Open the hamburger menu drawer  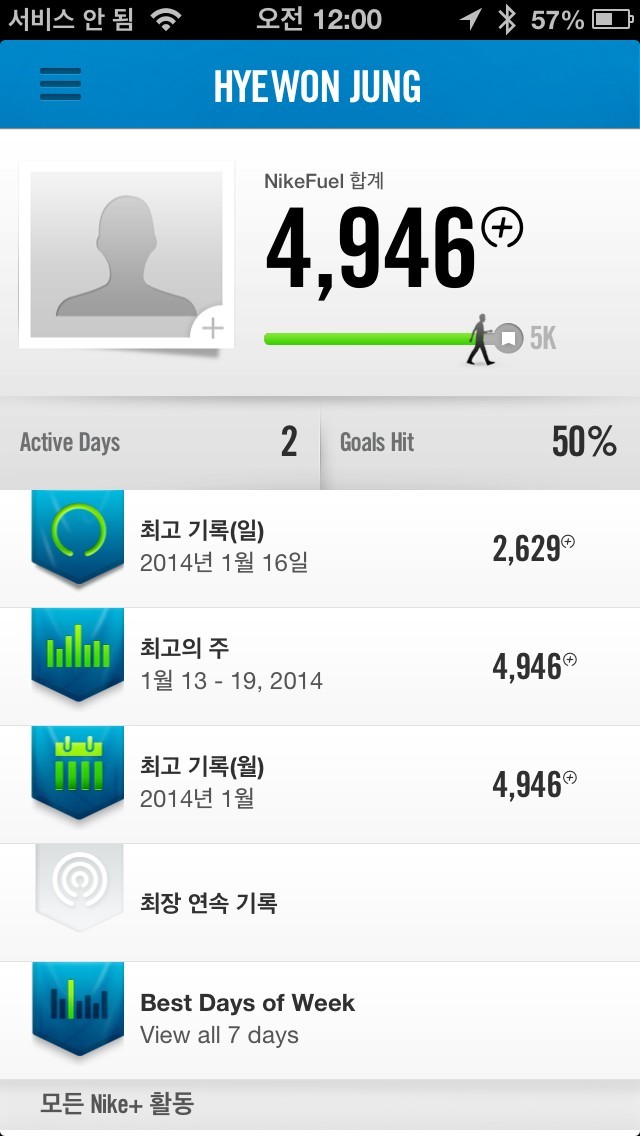coord(59,85)
